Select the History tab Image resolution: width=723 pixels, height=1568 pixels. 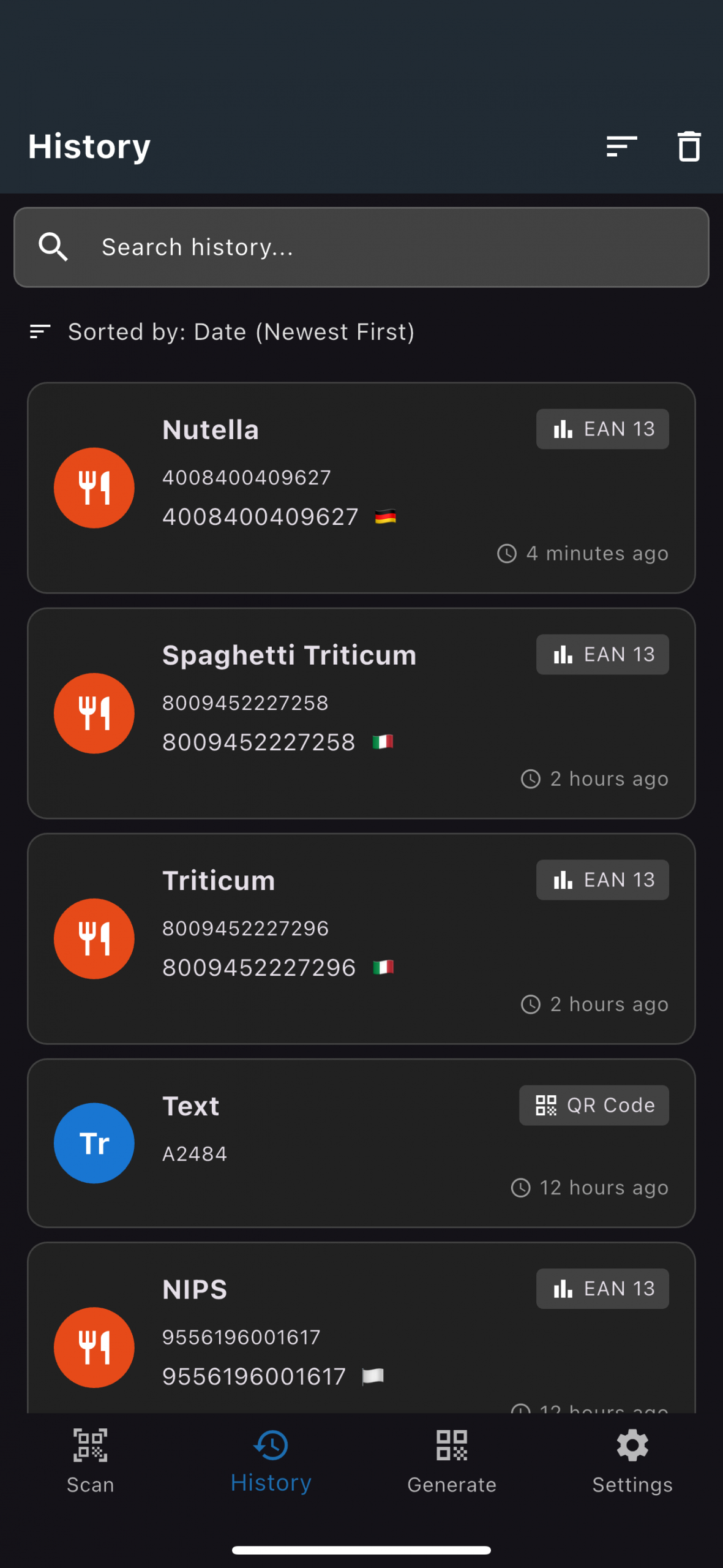271,1461
